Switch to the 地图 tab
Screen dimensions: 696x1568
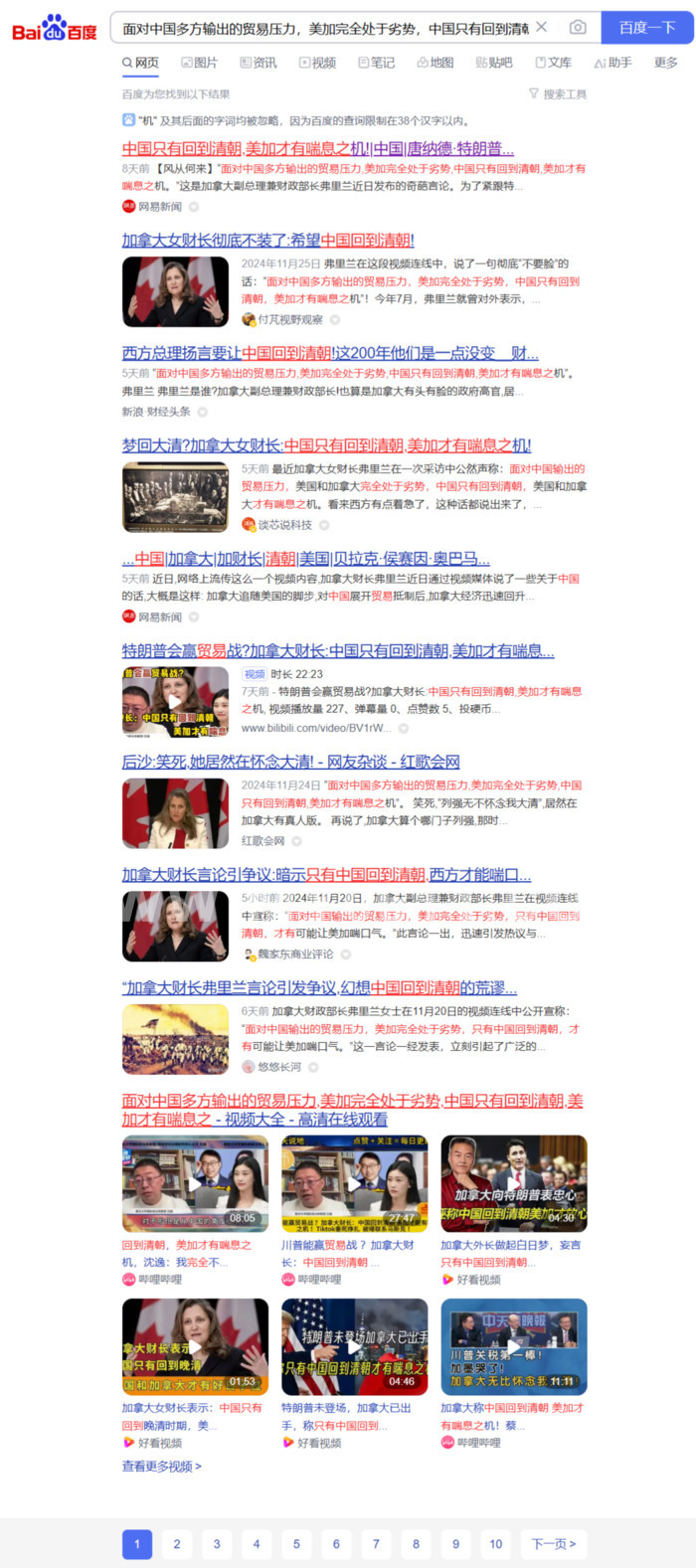(435, 63)
